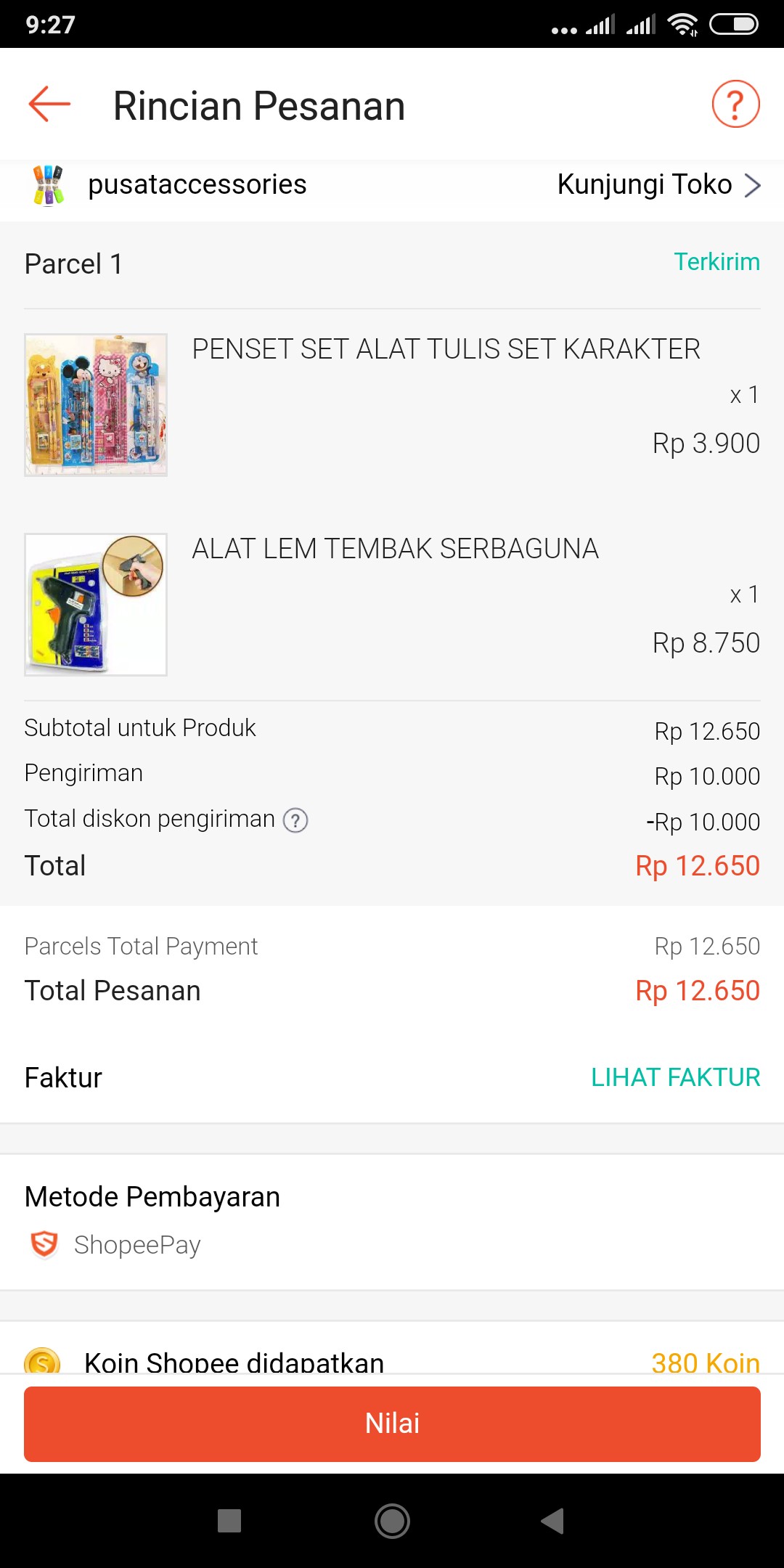Tap the back arrow to return
This screenshot has width=784, height=1568.
click(x=48, y=104)
